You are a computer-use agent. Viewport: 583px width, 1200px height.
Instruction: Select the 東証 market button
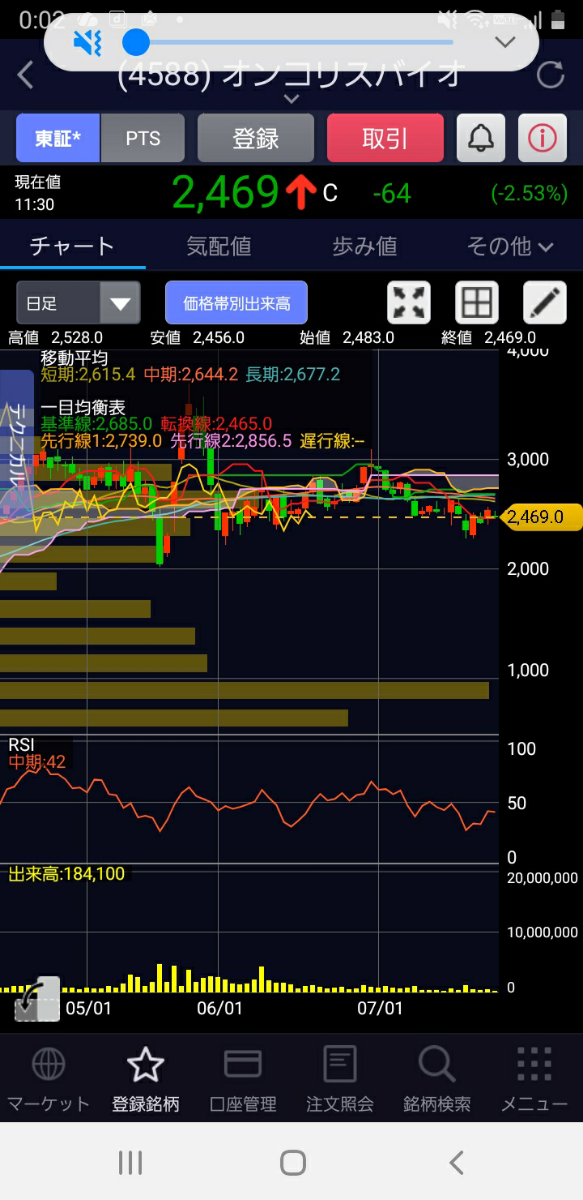(x=58, y=138)
